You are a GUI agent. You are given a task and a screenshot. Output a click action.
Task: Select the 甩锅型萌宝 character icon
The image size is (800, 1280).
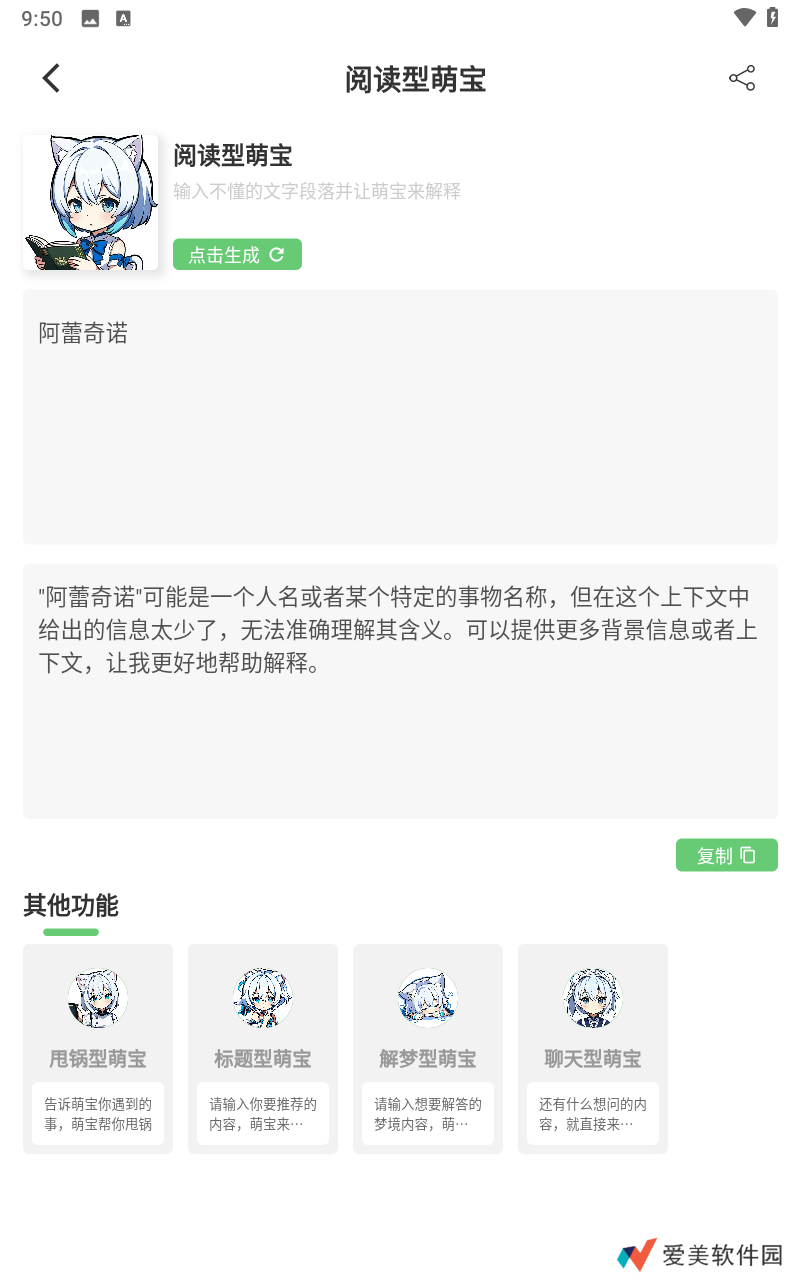(x=97, y=997)
